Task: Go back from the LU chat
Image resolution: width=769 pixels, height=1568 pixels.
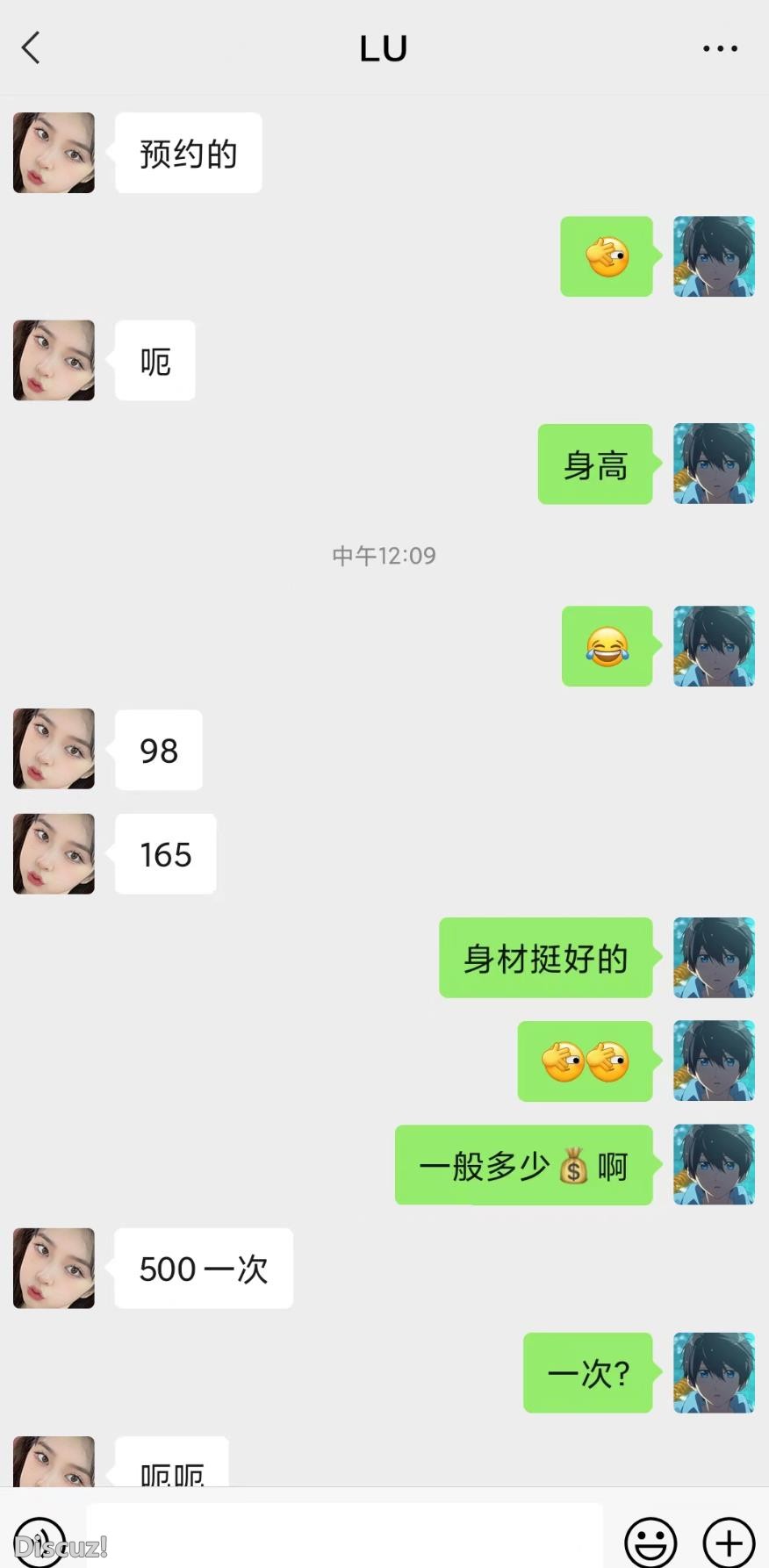Action: [31, 48]
